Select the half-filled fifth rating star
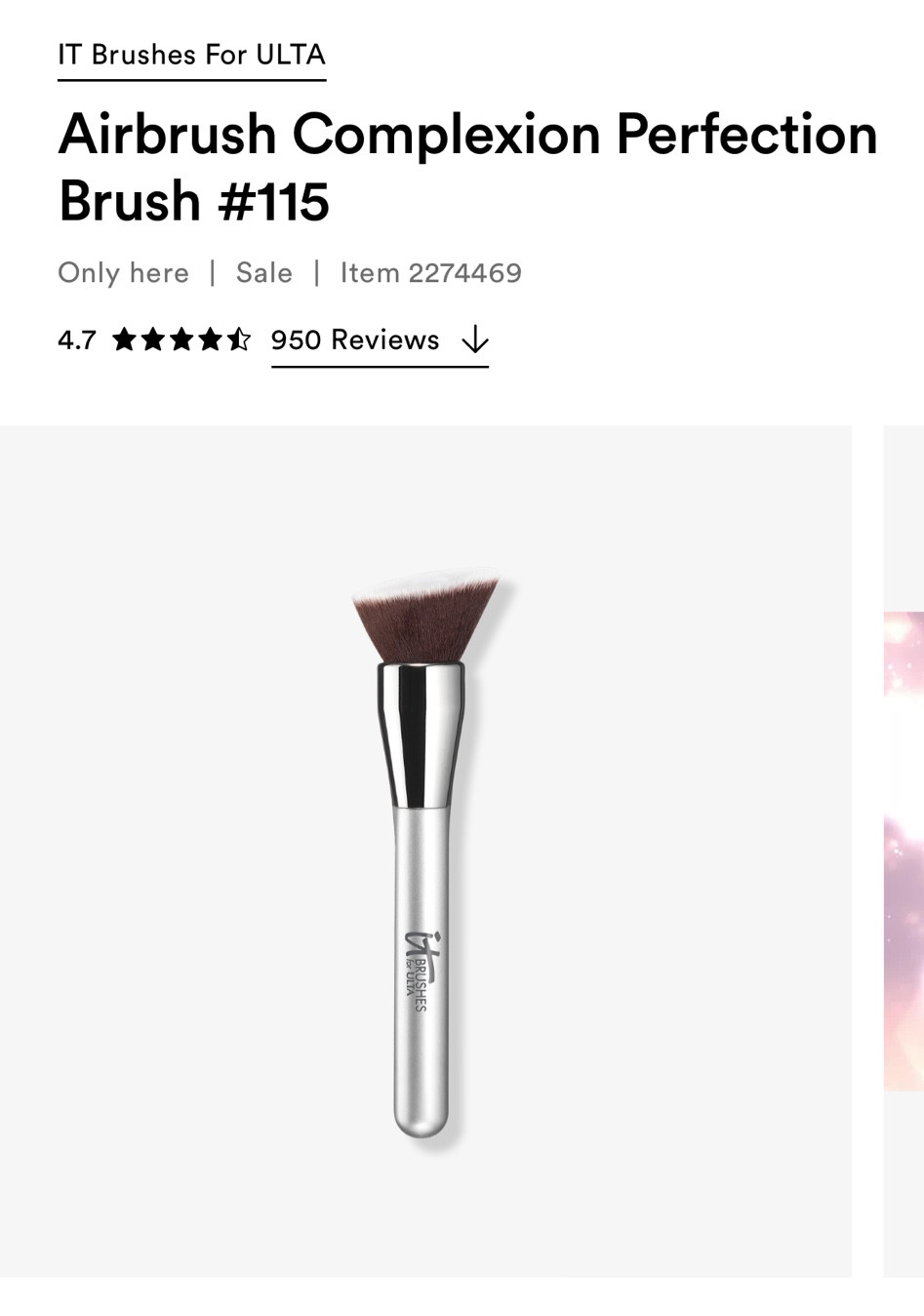 click(x=240, y=339)
